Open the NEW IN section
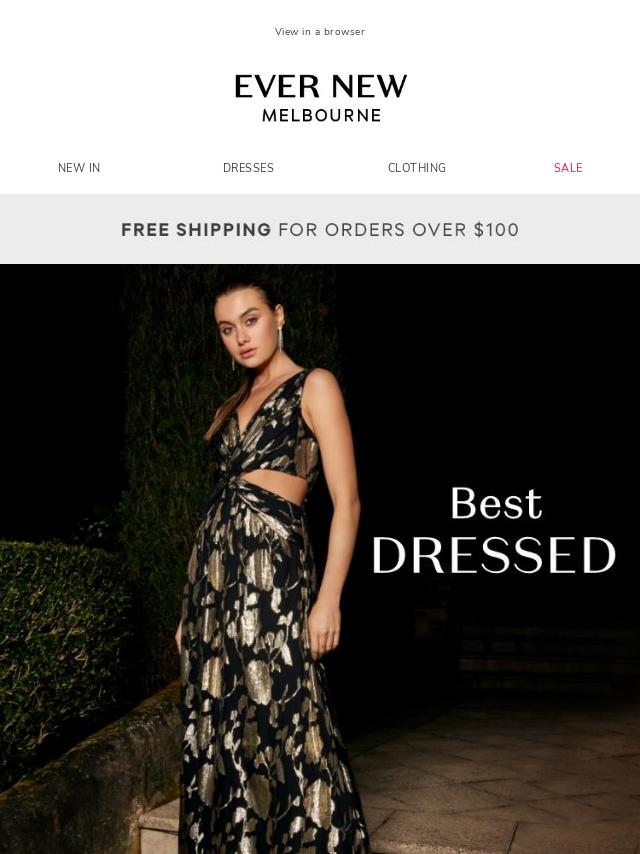Screen dimensions: 640x854 (x=79, y=168)
